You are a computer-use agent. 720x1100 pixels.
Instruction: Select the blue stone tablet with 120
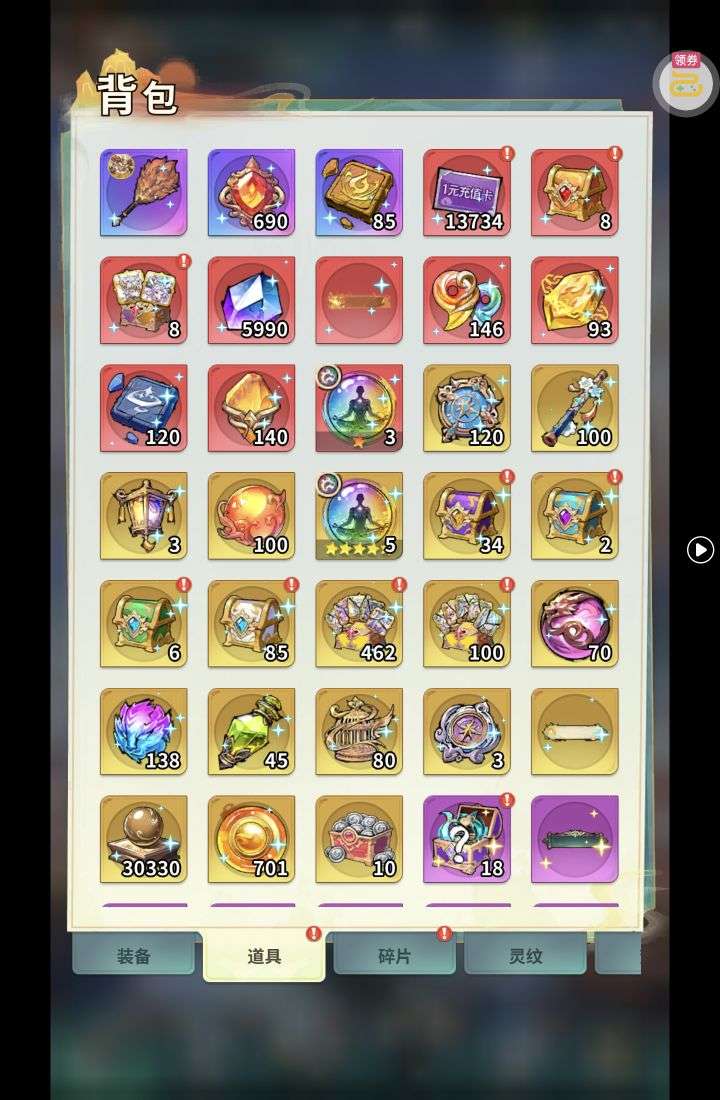pos(144,408)
